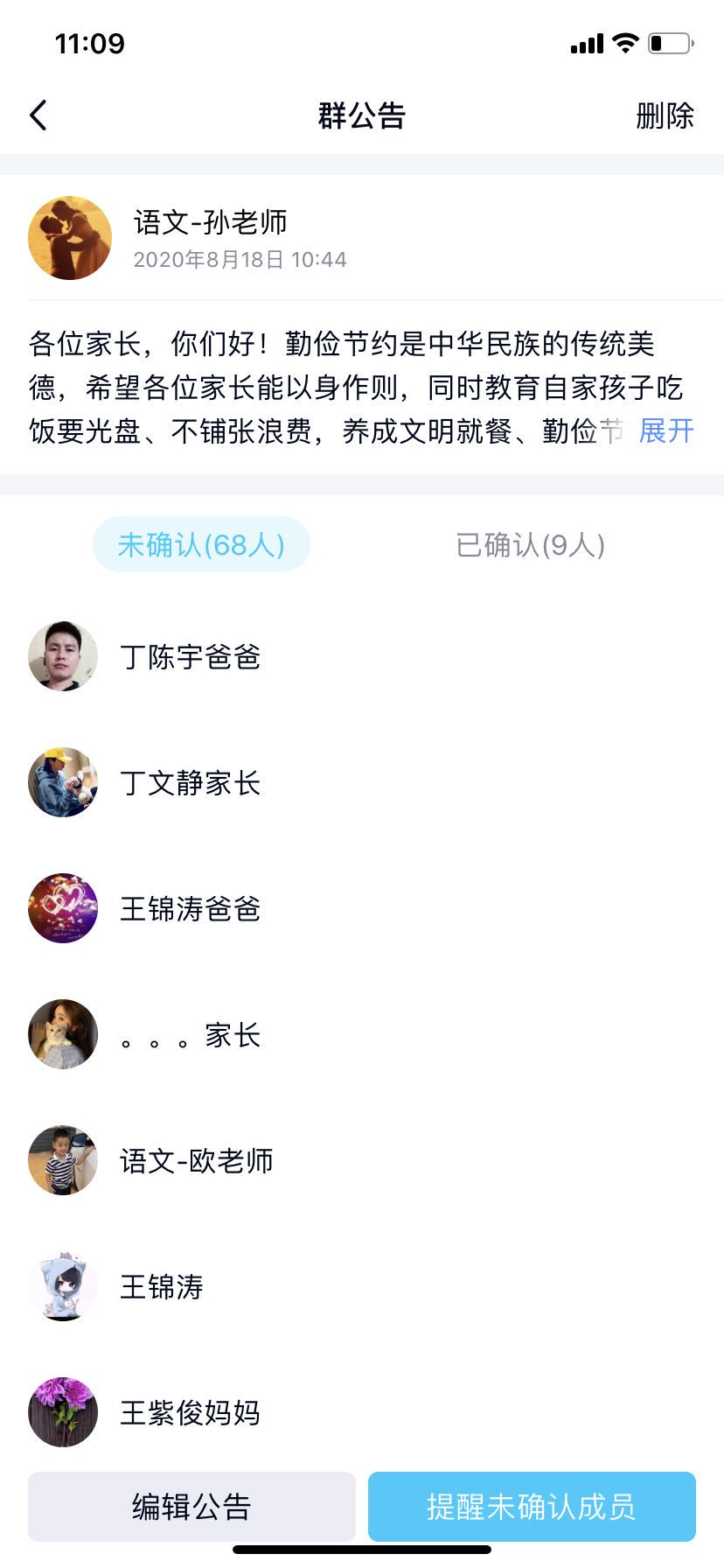The width and height of the screenshot is (724, 1568).
Task: Select the 王紫俊妈妈 member row
Action: point(190,1412)
